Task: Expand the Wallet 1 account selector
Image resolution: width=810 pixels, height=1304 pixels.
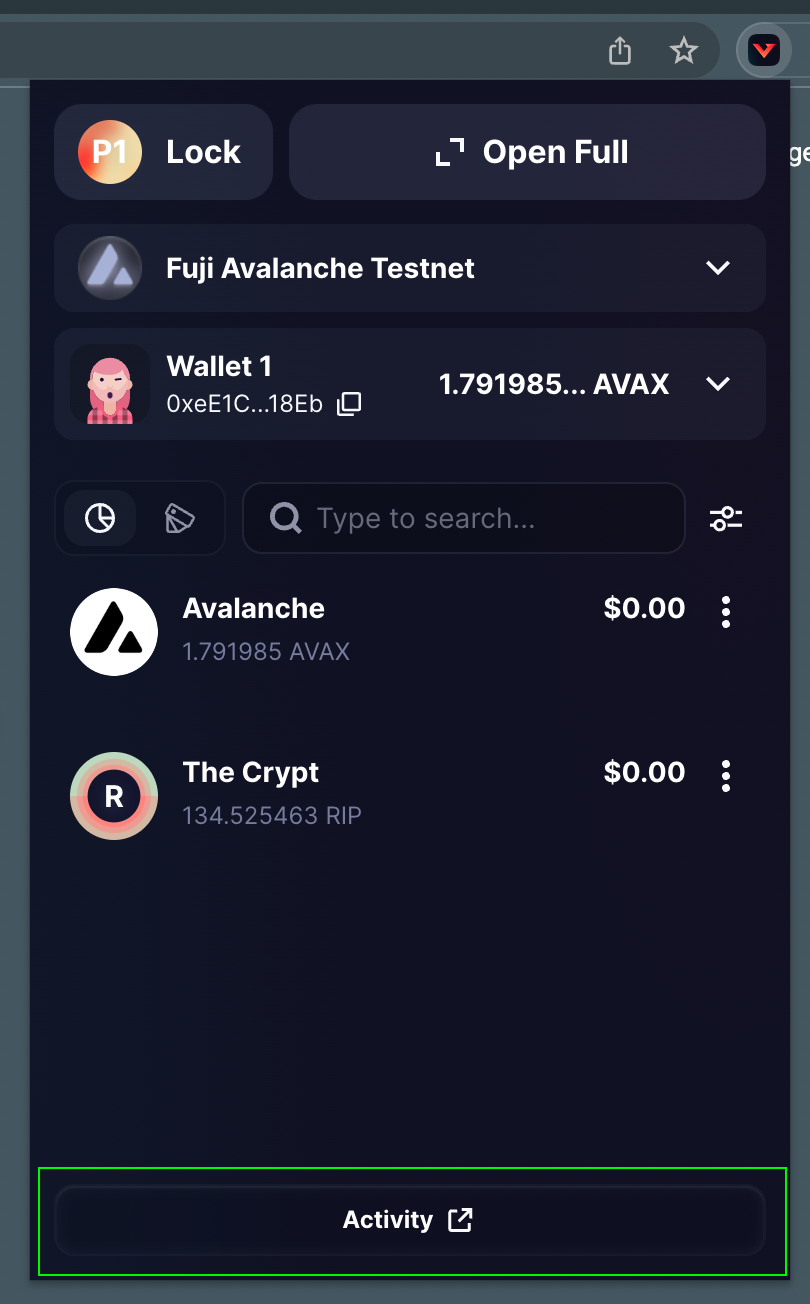Action: (717, 384)
